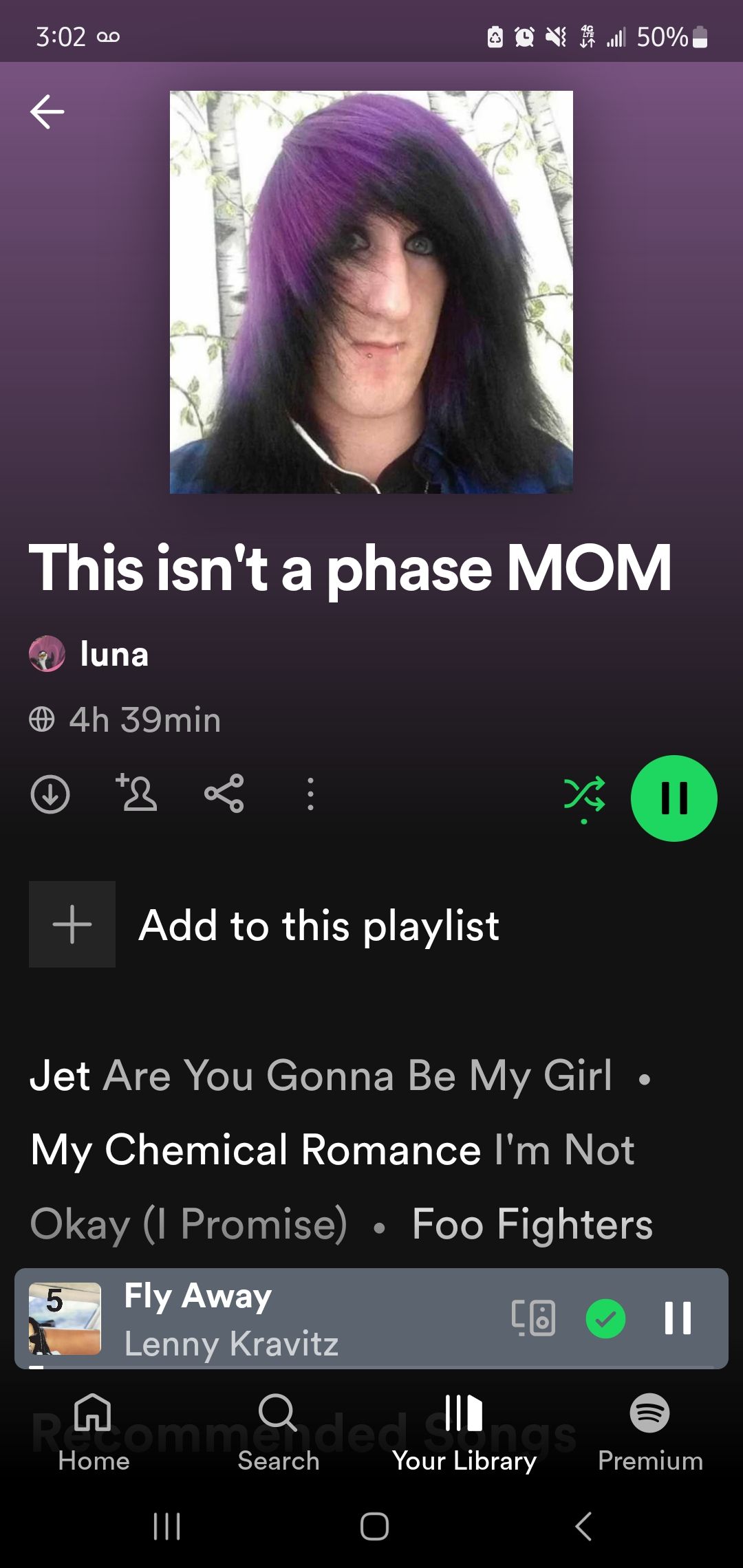Pause Fly Away in the mini player
Screen dimensions: 743x1568
(678, 1318)
